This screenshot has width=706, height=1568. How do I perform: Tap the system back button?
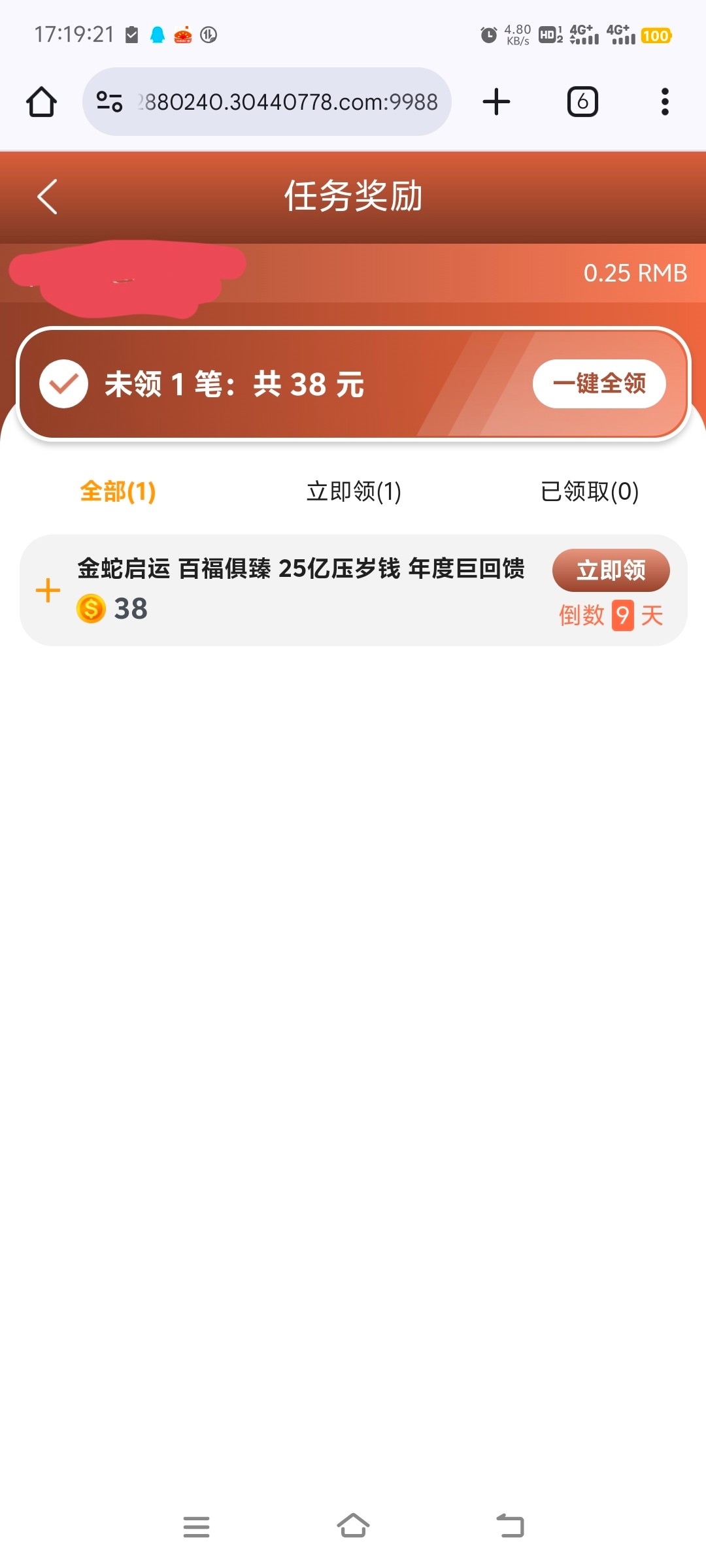coord(511,1526)
